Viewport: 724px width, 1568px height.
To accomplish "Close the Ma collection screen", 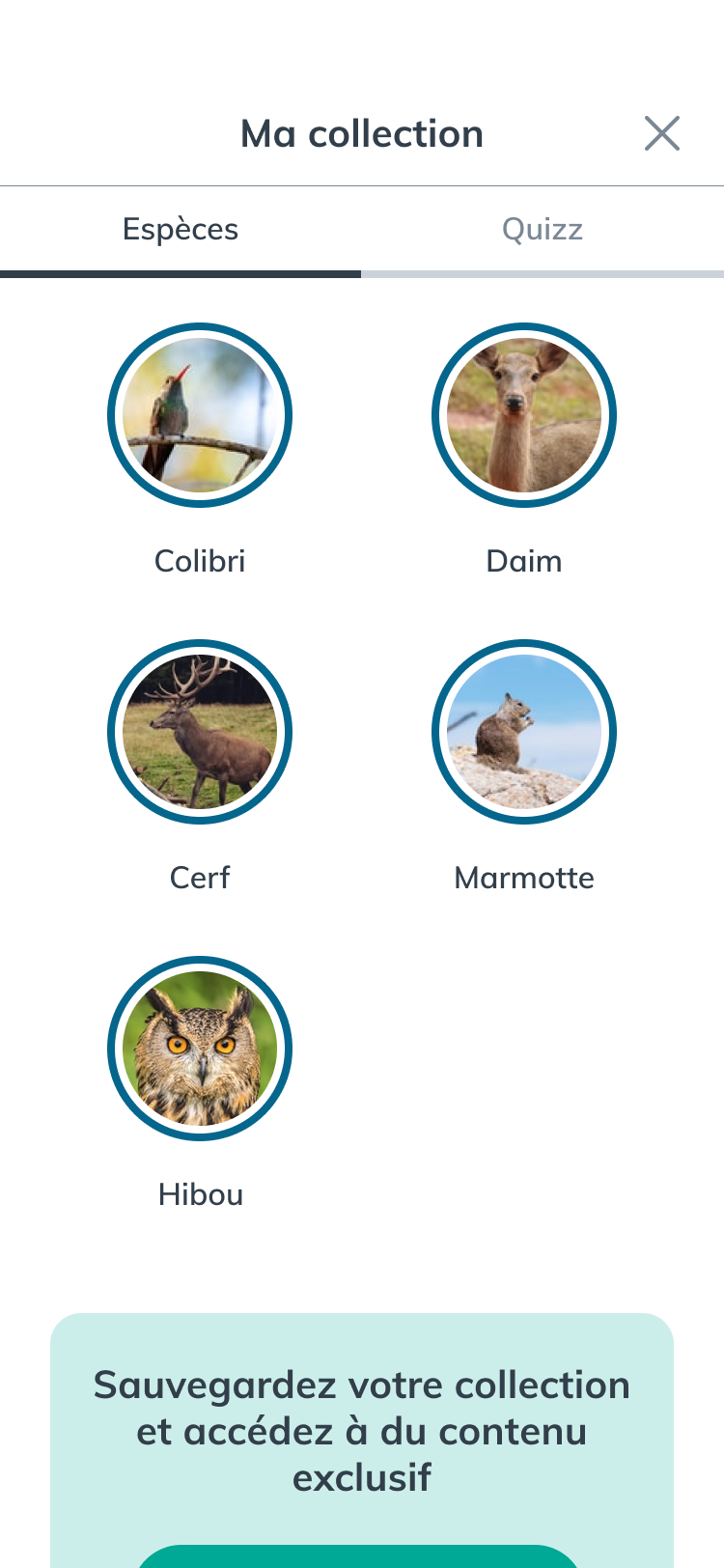I will pyautogui.click(x=662, y=133).
